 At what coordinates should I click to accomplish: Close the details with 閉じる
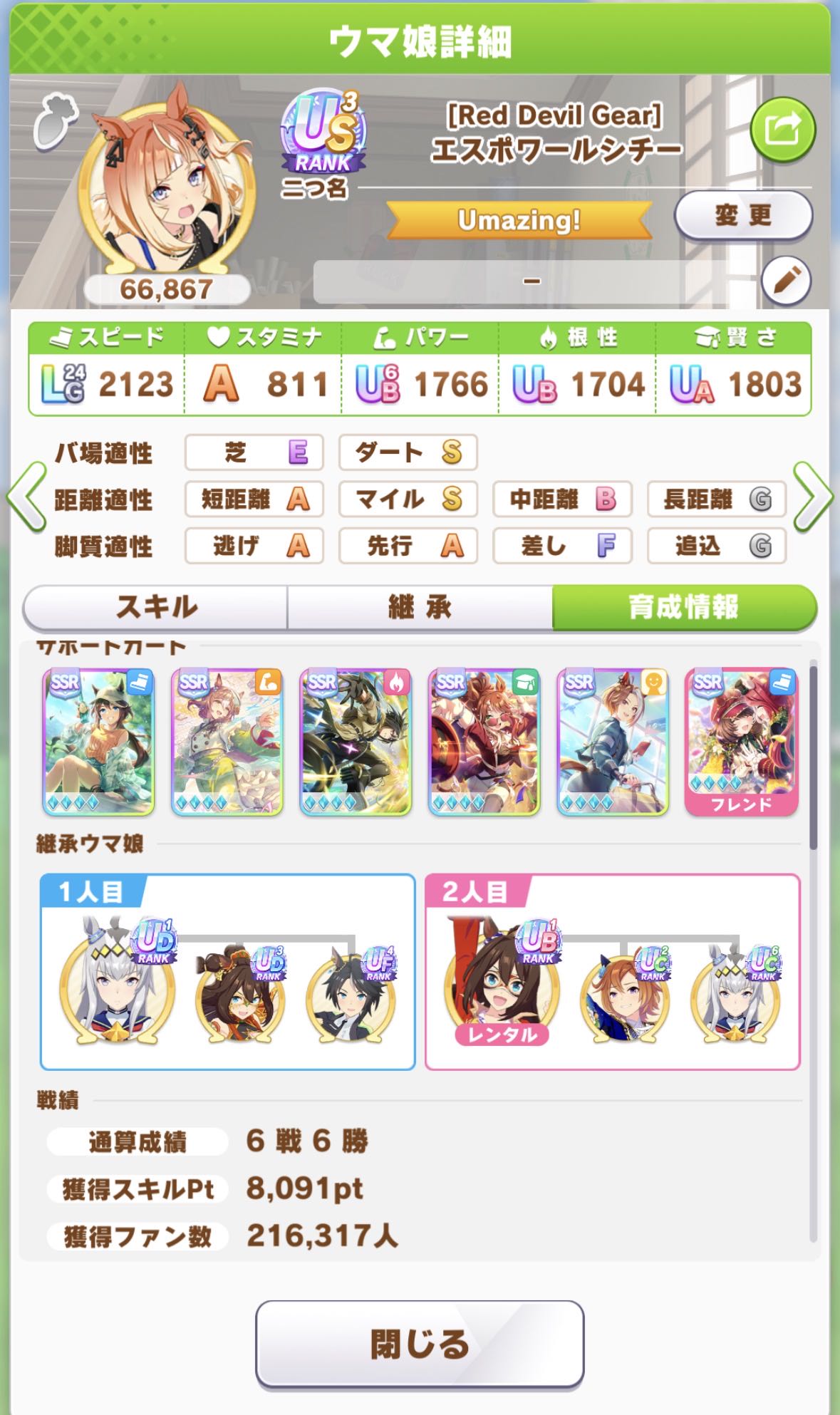click(420, 1344)
